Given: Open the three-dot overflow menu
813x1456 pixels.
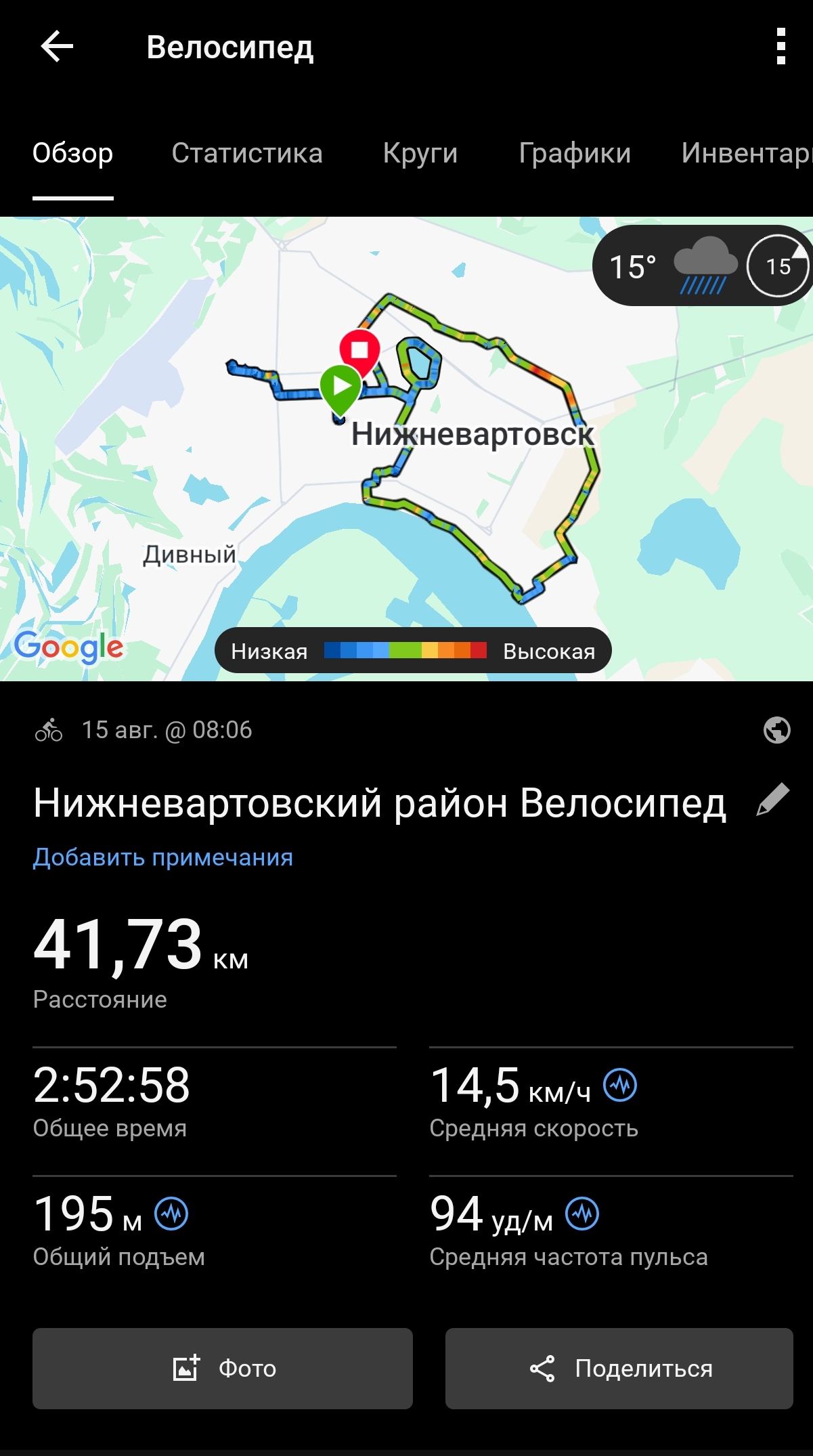Looking at the screenshot, I should [x=781, y=46].
